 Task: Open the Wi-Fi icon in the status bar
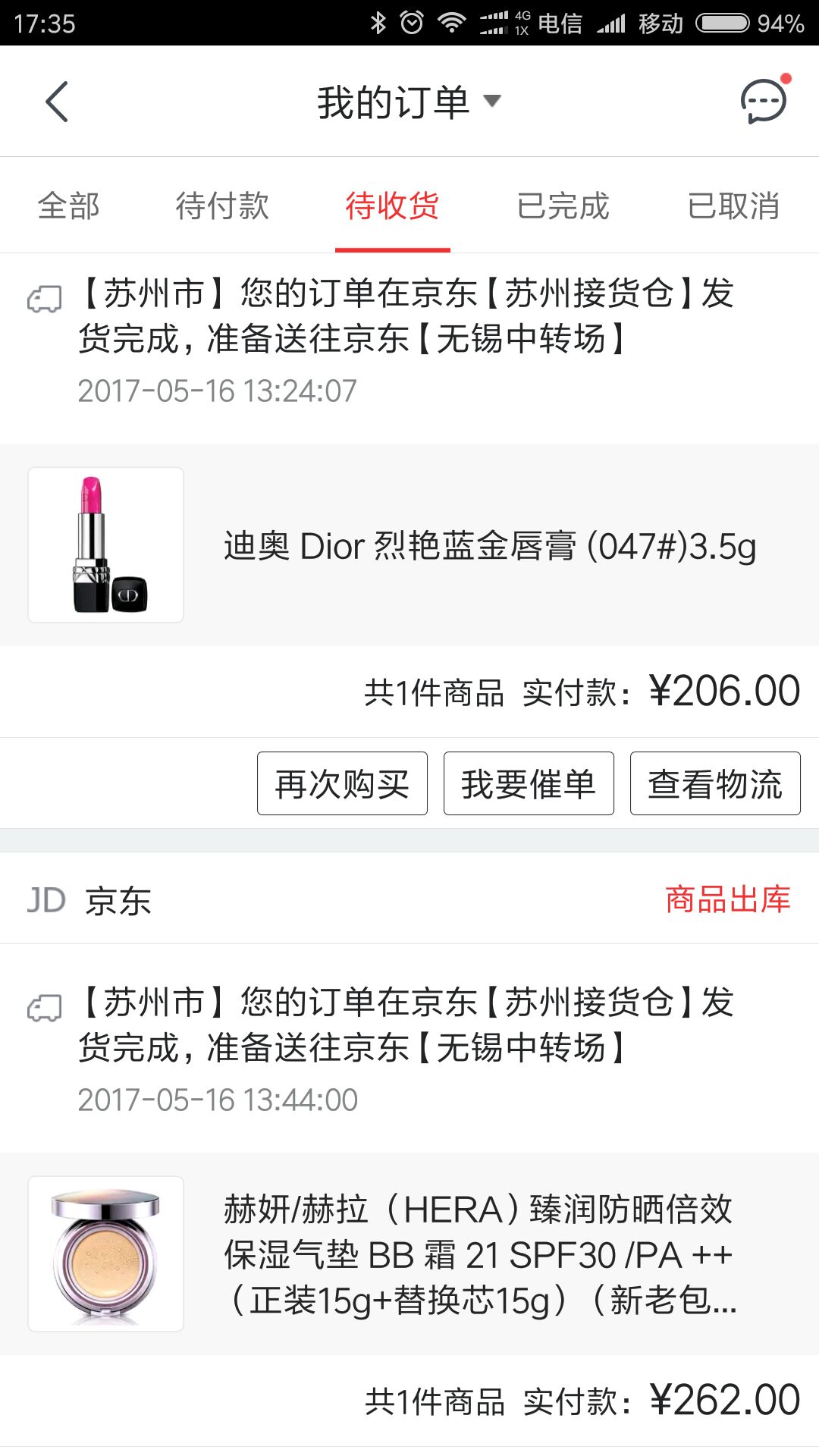point(450,22)
